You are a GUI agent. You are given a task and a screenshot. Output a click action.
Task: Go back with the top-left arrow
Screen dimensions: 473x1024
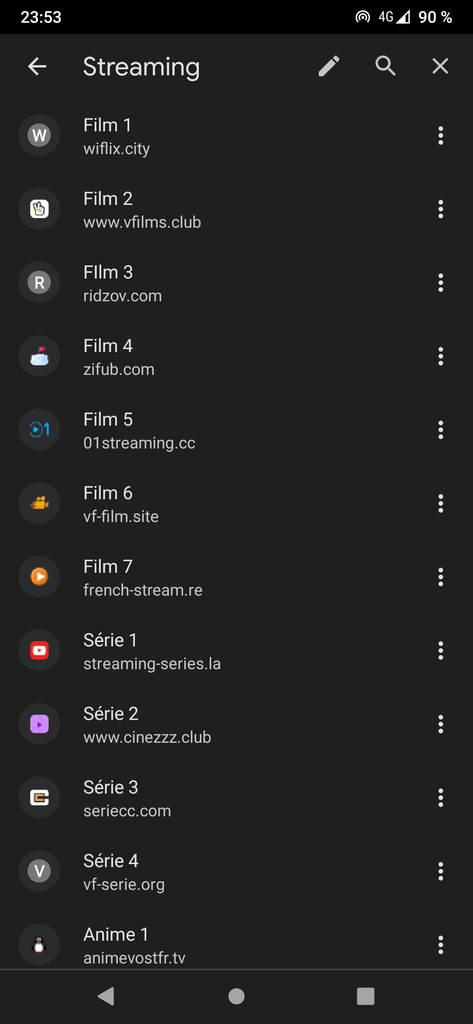(x=37, y=66)
